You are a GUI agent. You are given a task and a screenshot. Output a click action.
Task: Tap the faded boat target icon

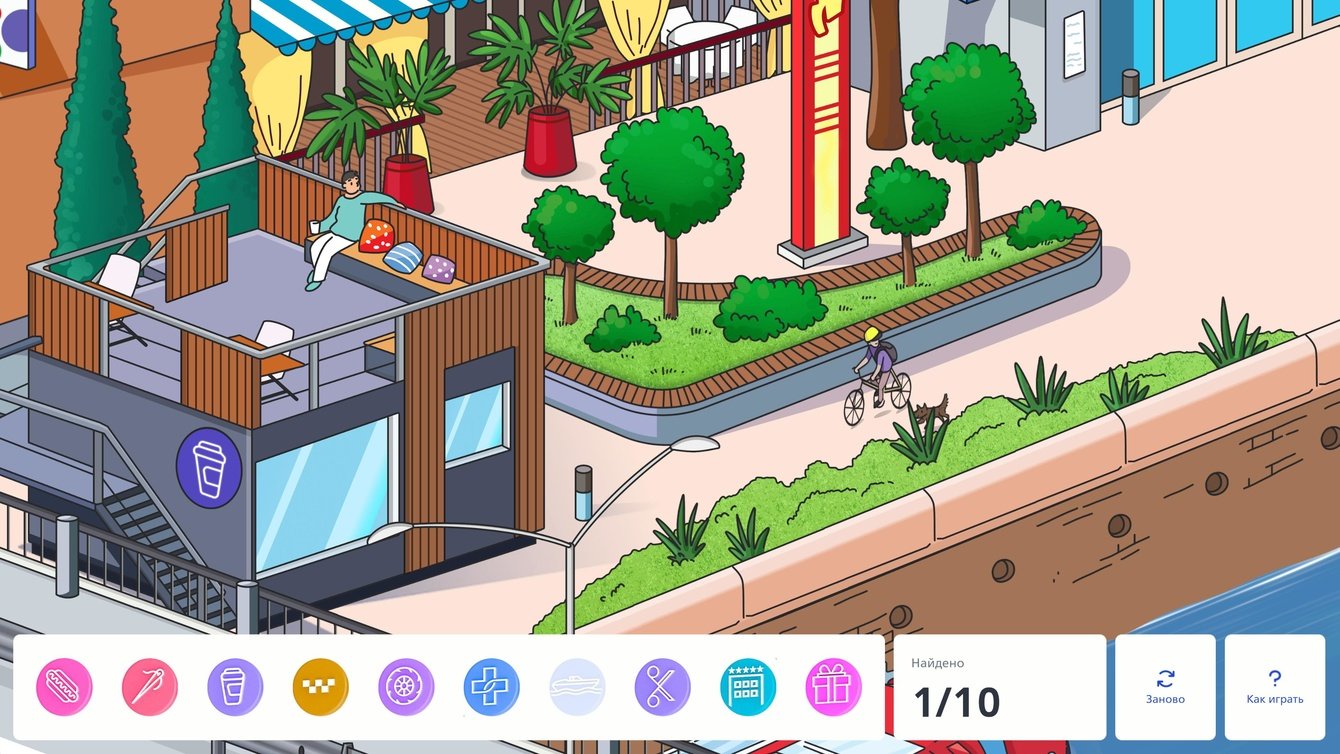[x=577, y=687]
